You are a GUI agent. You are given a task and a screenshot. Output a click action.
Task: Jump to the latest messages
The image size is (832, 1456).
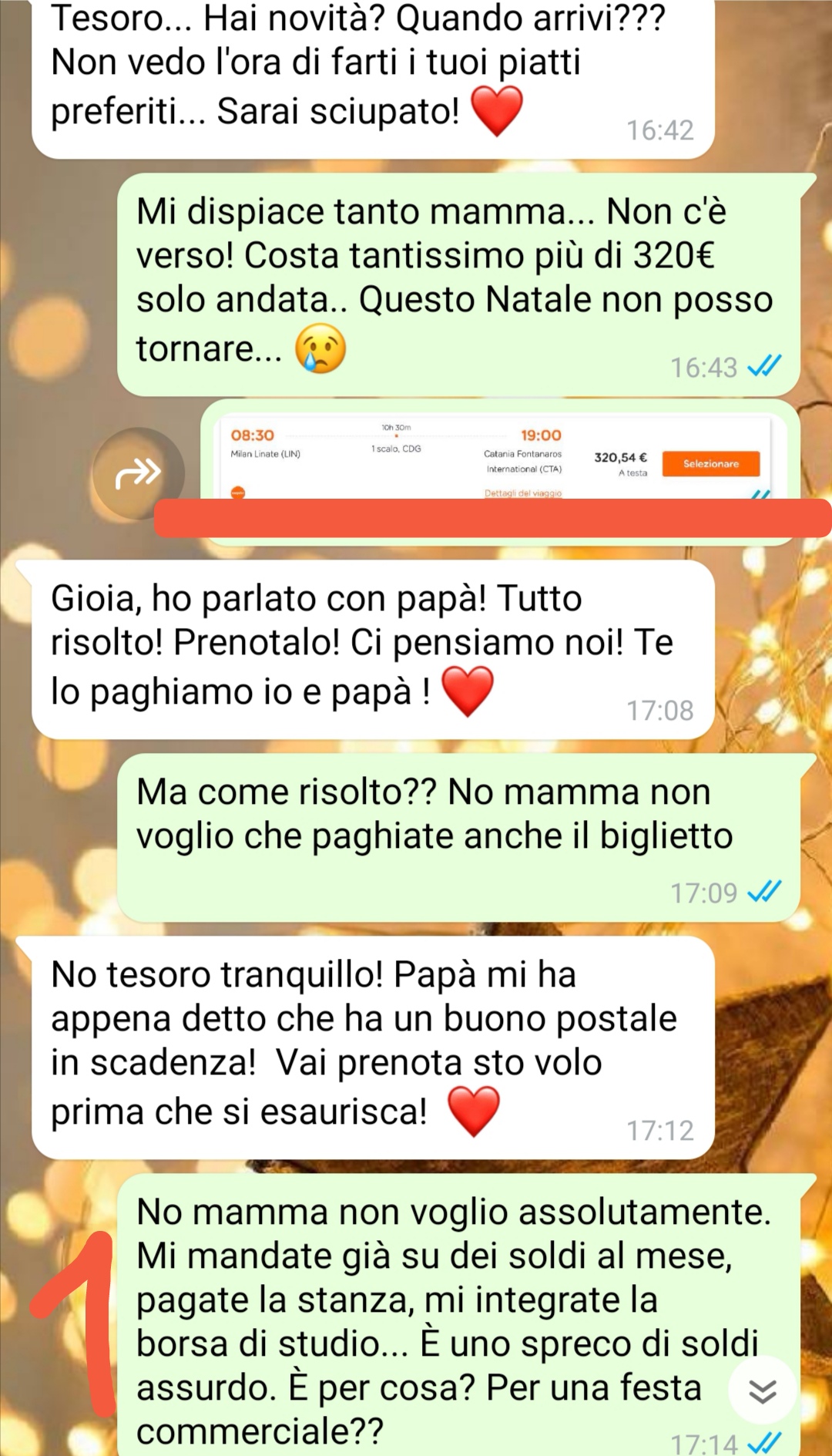[x=762, y=1390]
